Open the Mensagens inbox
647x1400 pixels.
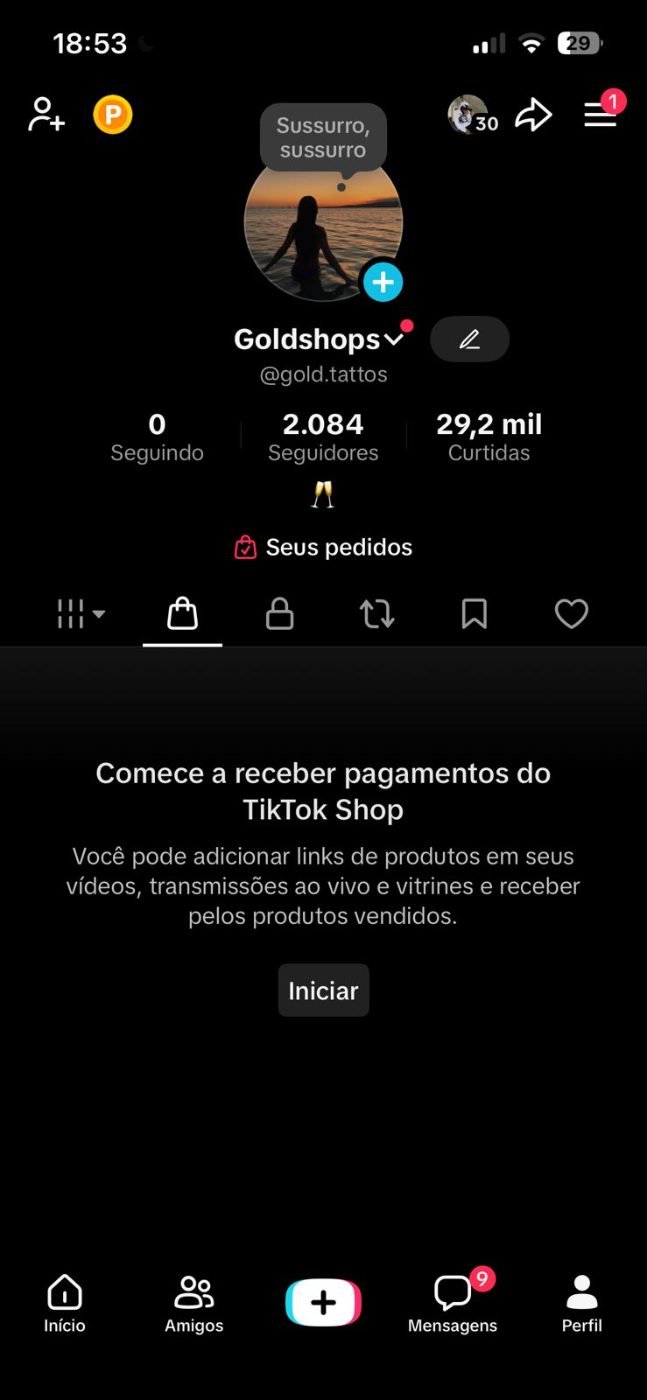click(x=453, y=1303)
